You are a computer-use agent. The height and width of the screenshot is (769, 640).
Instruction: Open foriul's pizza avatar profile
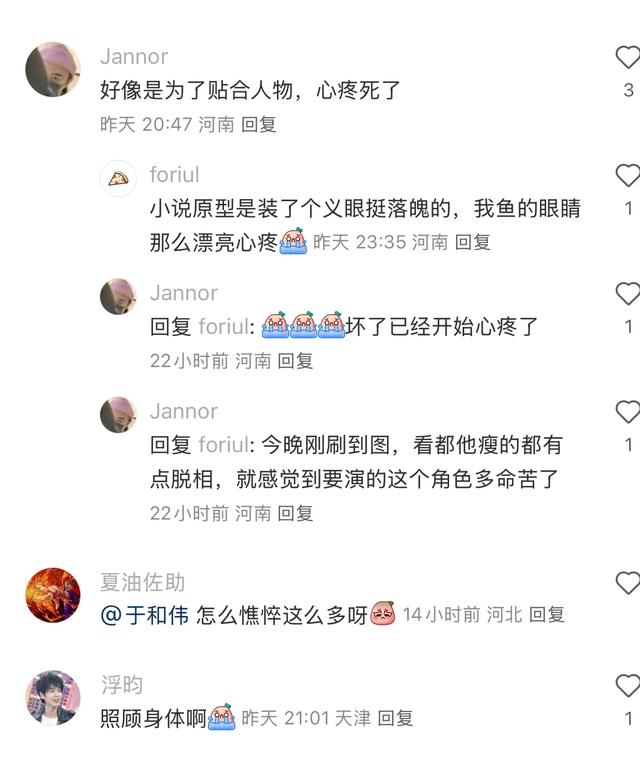click(x=119, y=179)
